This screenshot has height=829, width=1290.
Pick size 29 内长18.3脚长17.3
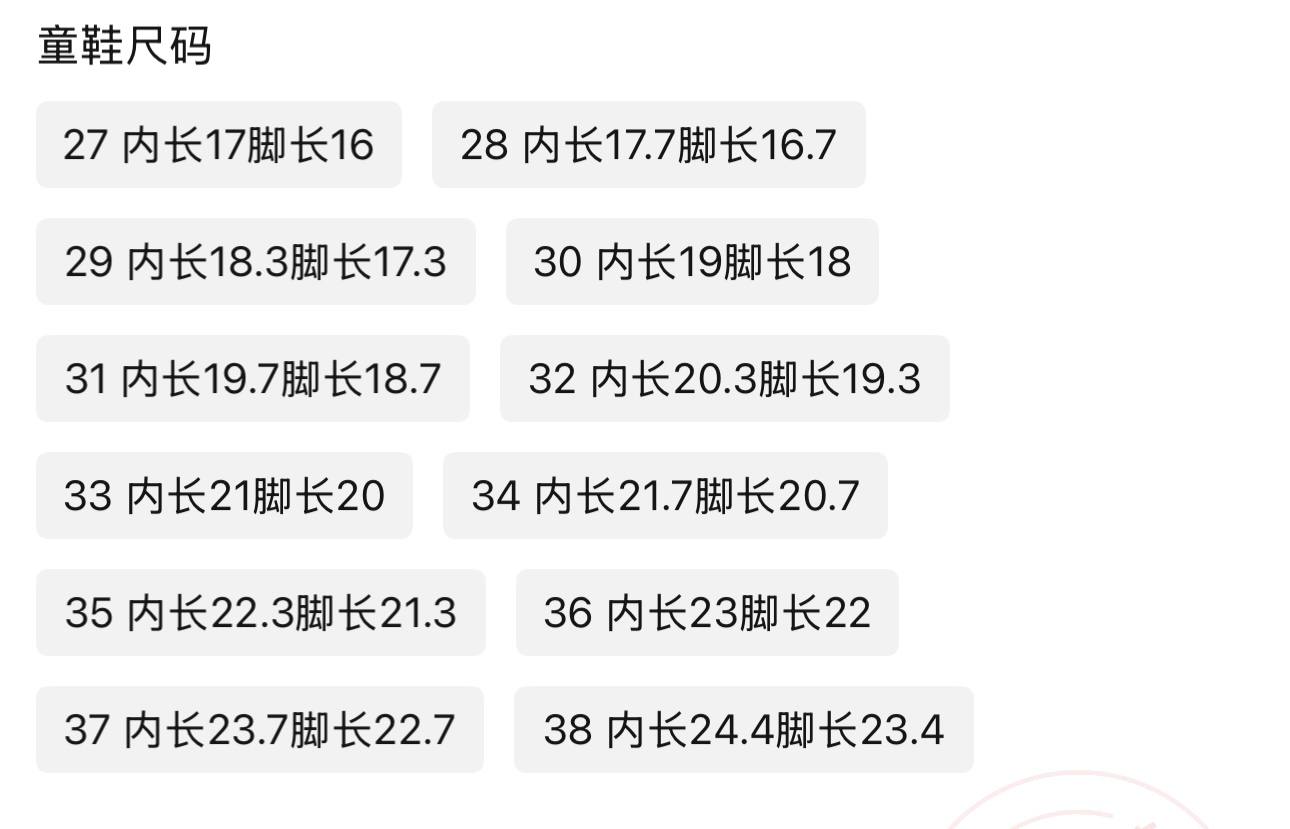click(255, 262)
